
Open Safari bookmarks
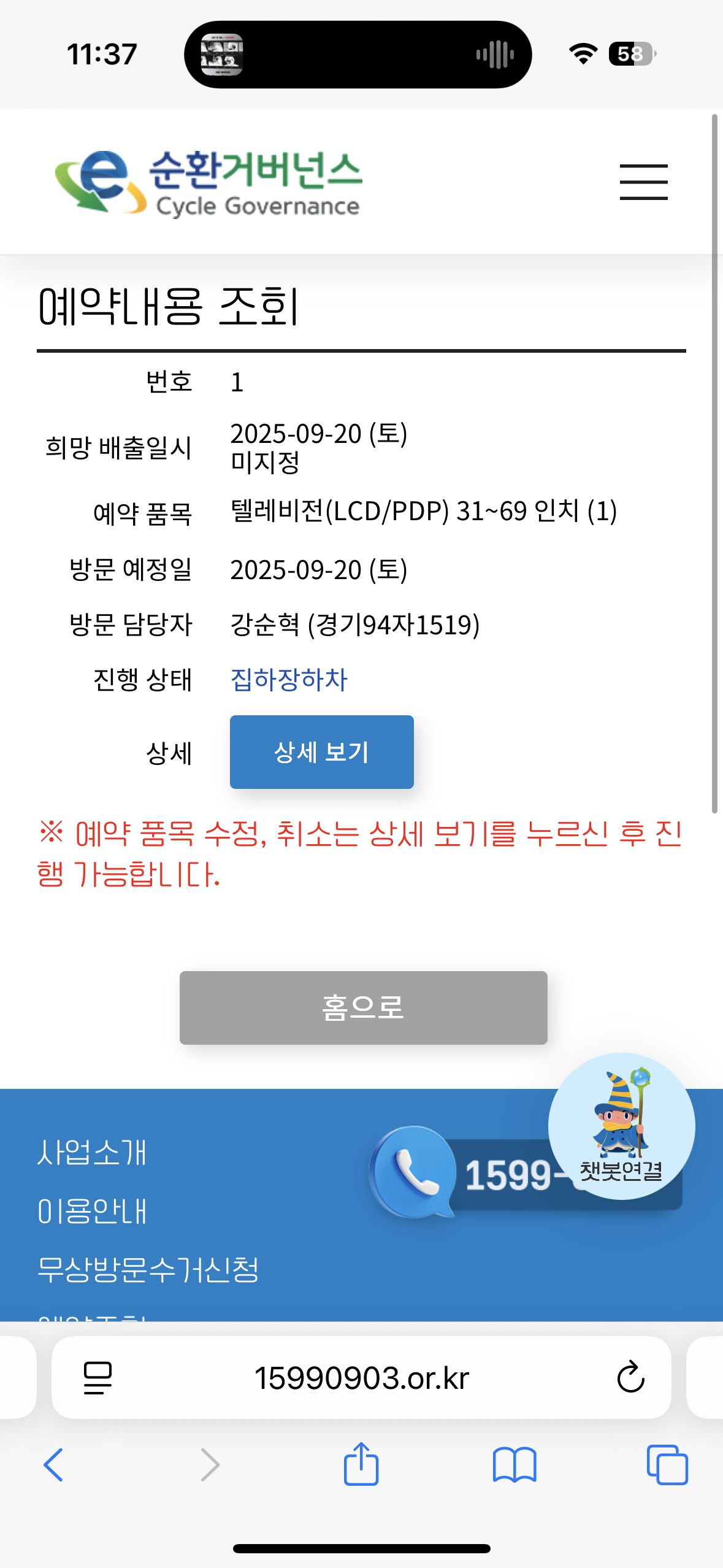tap(515, 1465)
